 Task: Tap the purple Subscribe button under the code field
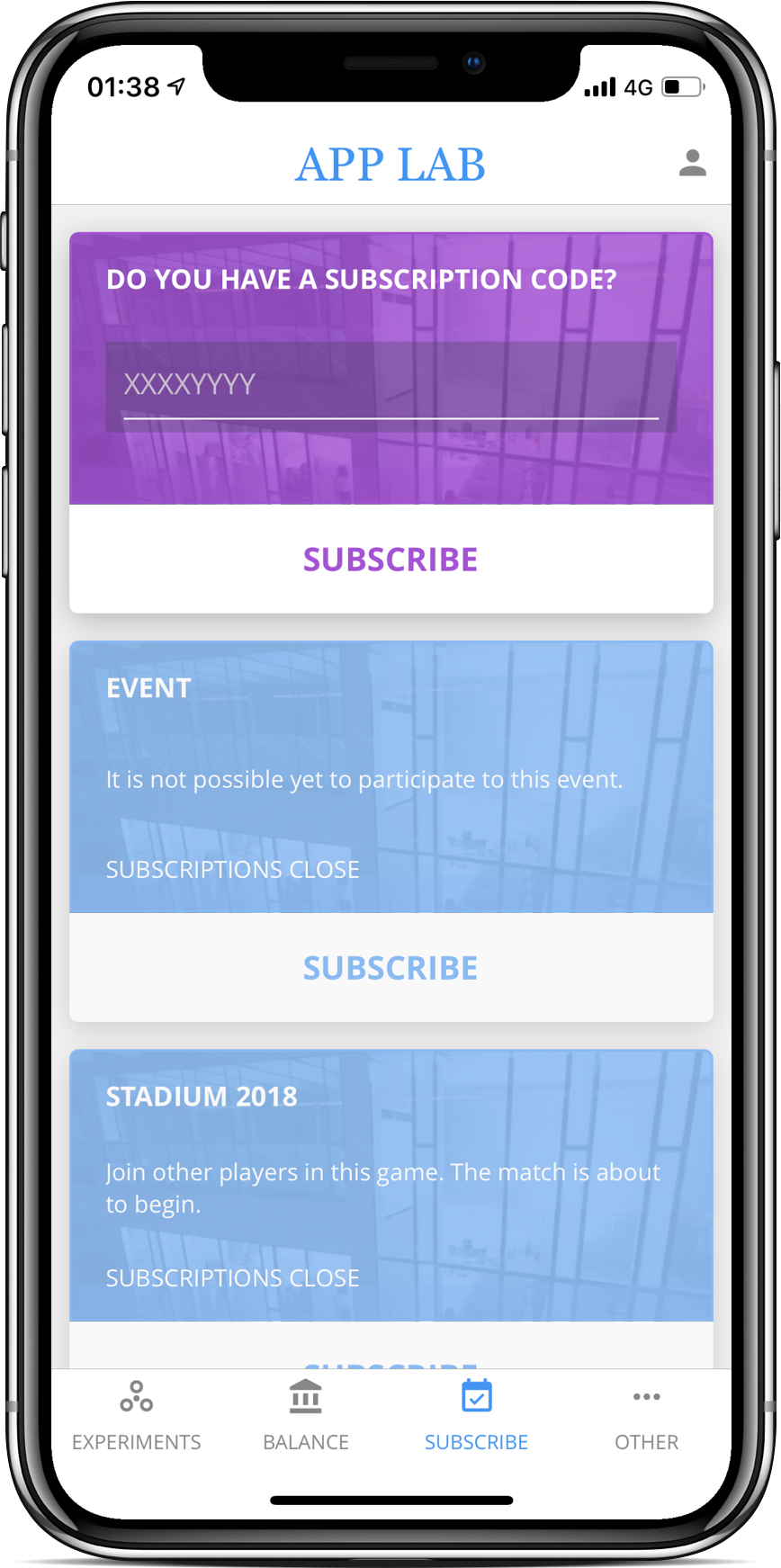coord(390,560)
